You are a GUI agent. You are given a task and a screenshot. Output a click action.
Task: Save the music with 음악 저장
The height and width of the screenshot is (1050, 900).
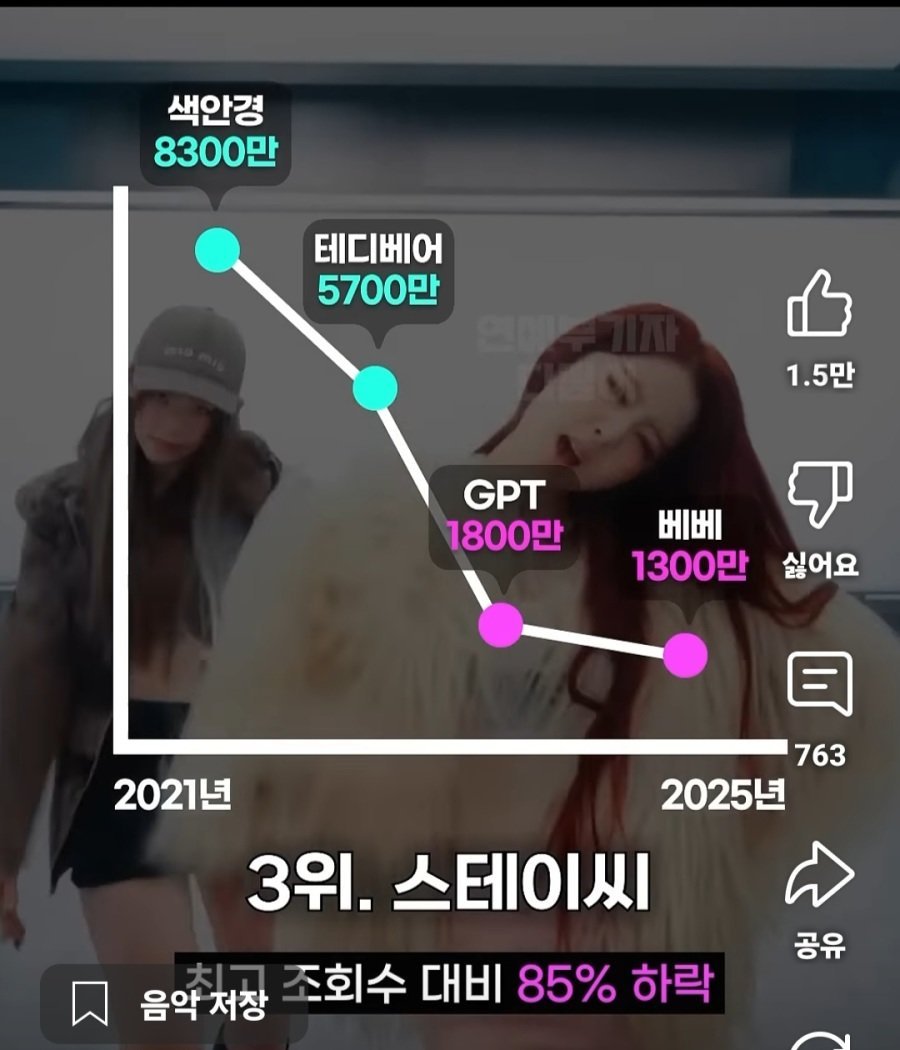[170, 1004]
